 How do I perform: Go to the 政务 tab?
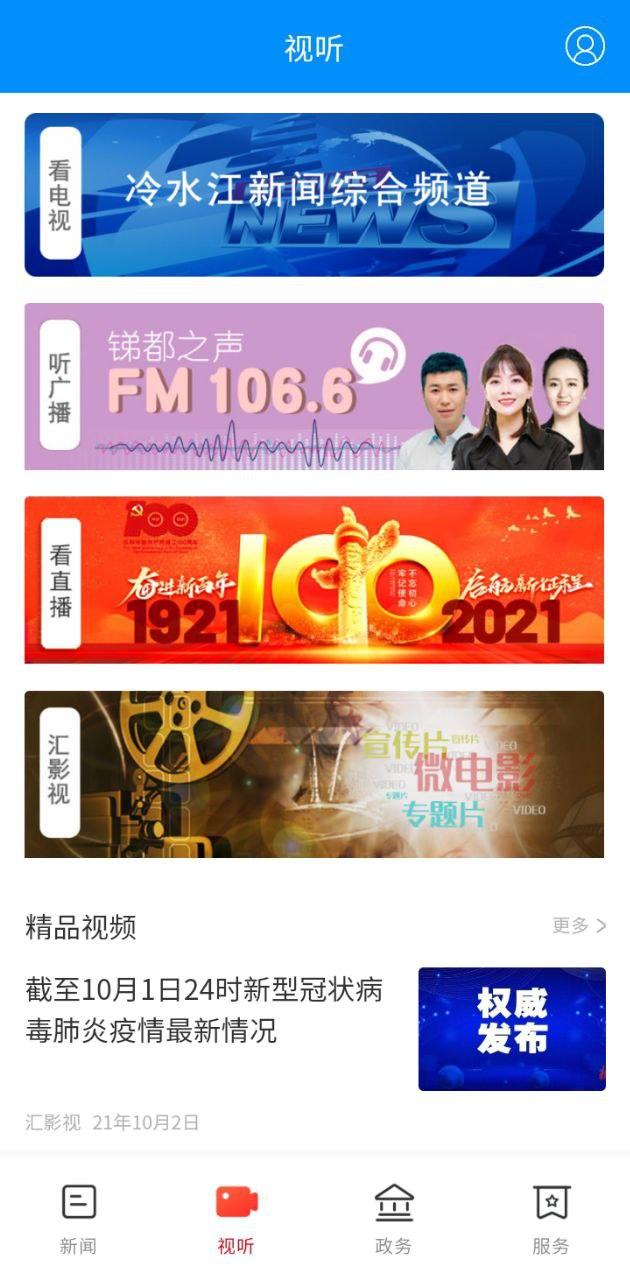(x=393, y=1218)
